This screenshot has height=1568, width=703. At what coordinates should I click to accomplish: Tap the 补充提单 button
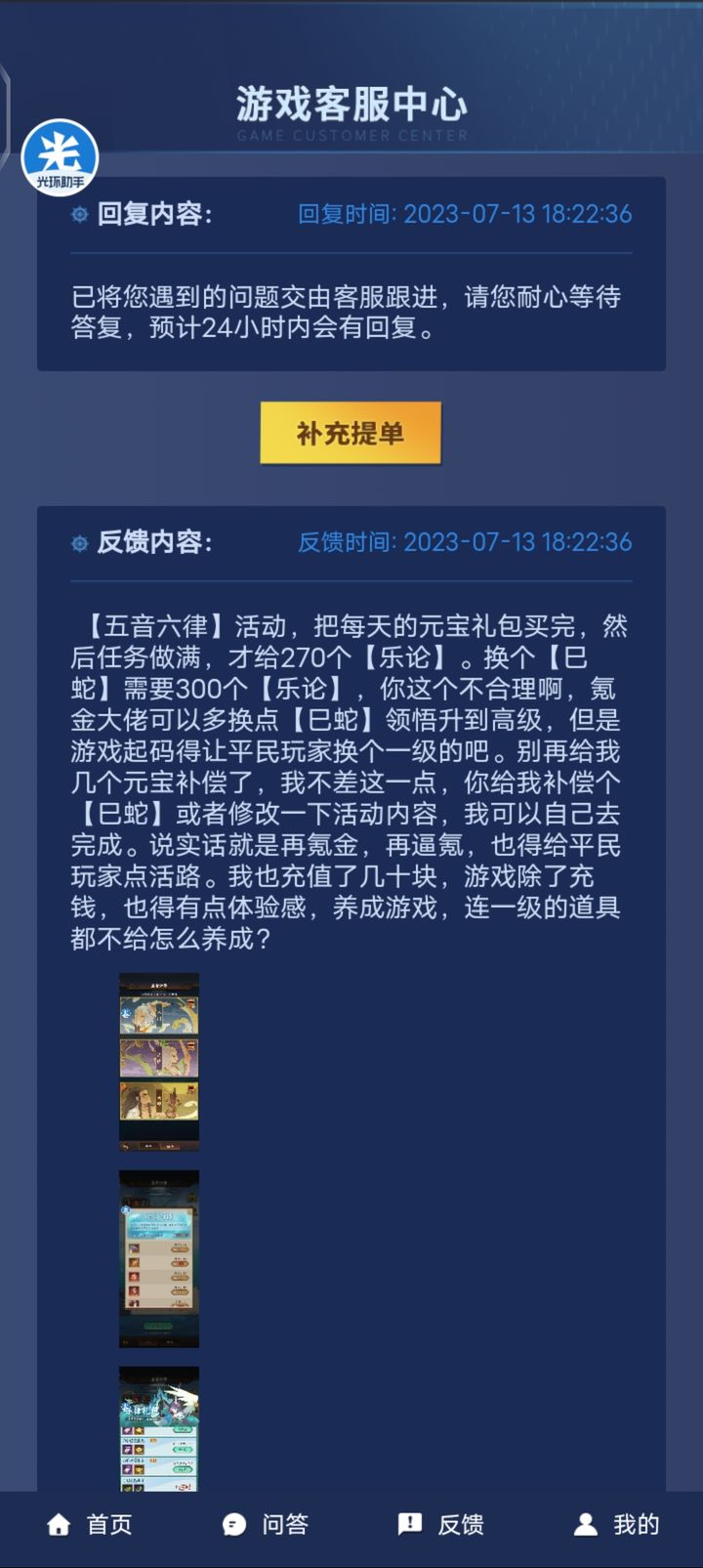click(x=351, y=433)
